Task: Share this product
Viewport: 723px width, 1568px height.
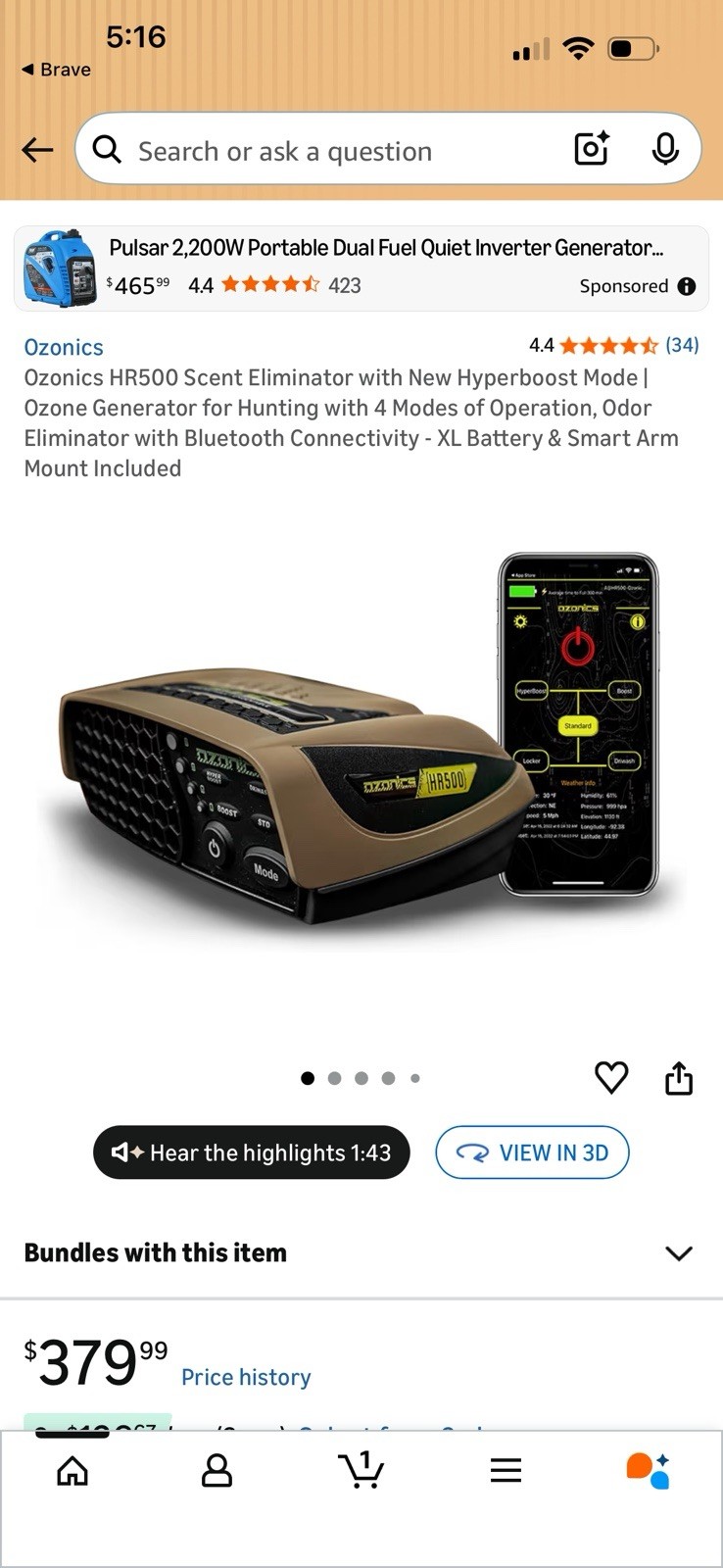Action: coord(679,1078)
